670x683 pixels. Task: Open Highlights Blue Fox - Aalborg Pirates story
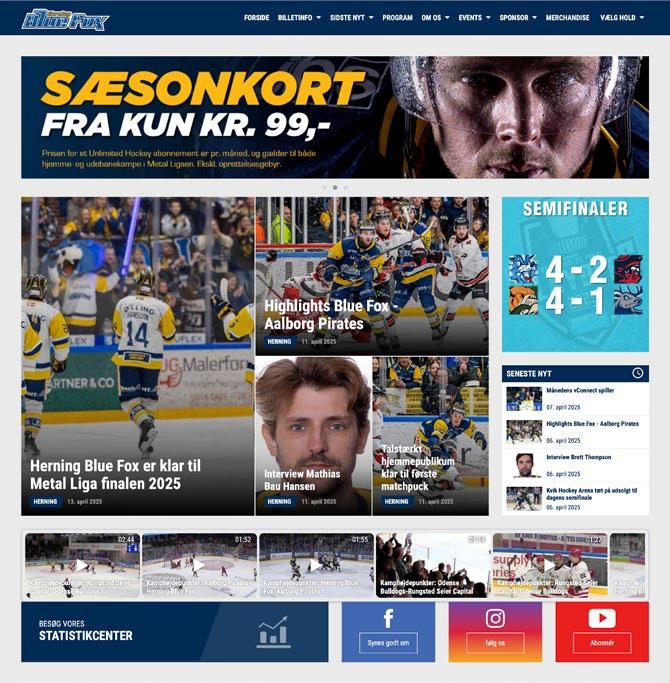pyautogui.click(x=331, y=314)
